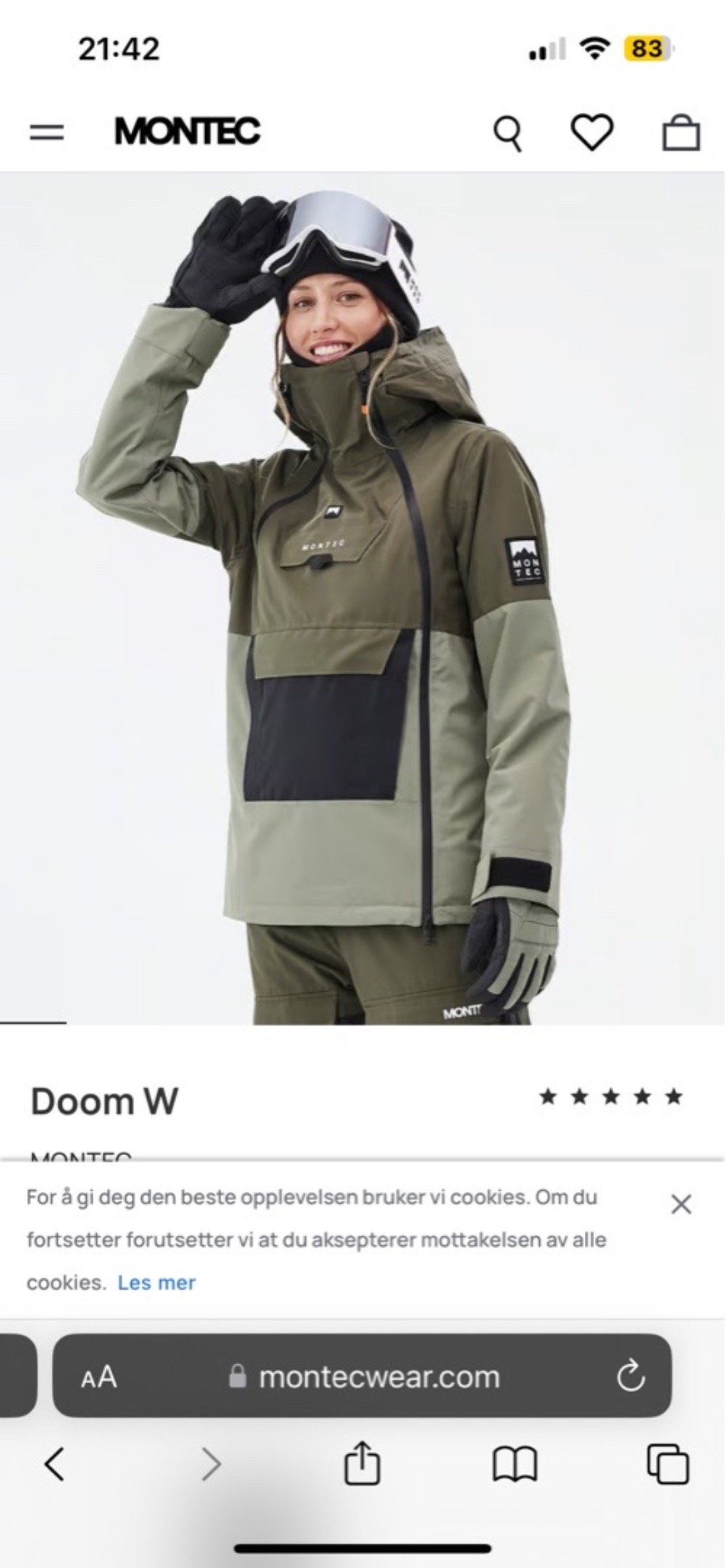Open the AA reader options
The width and height of the screenshot is (726, 1568).
click(x=99, y=1377)
